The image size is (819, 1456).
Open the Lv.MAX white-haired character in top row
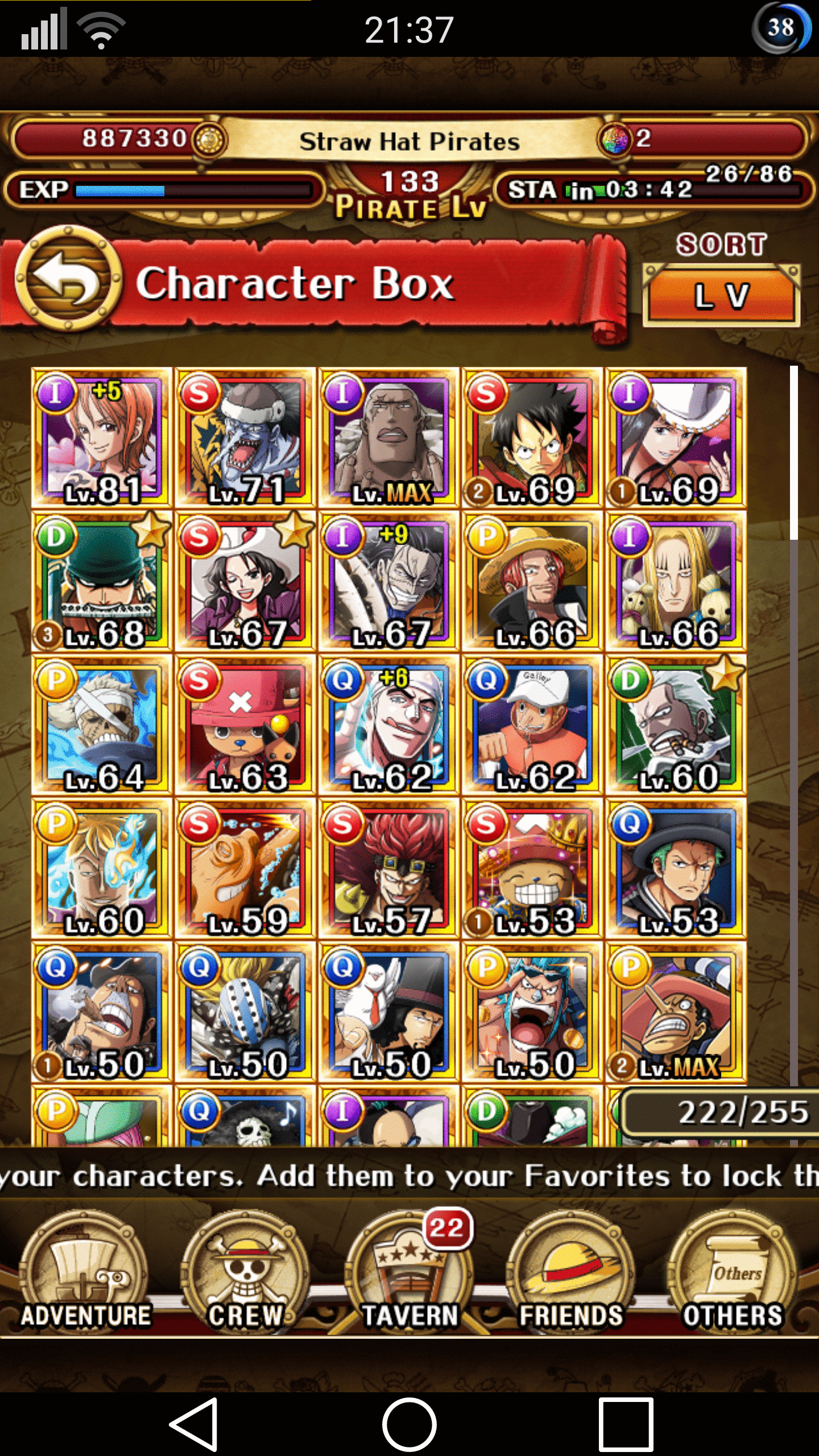tap(388, 438)
